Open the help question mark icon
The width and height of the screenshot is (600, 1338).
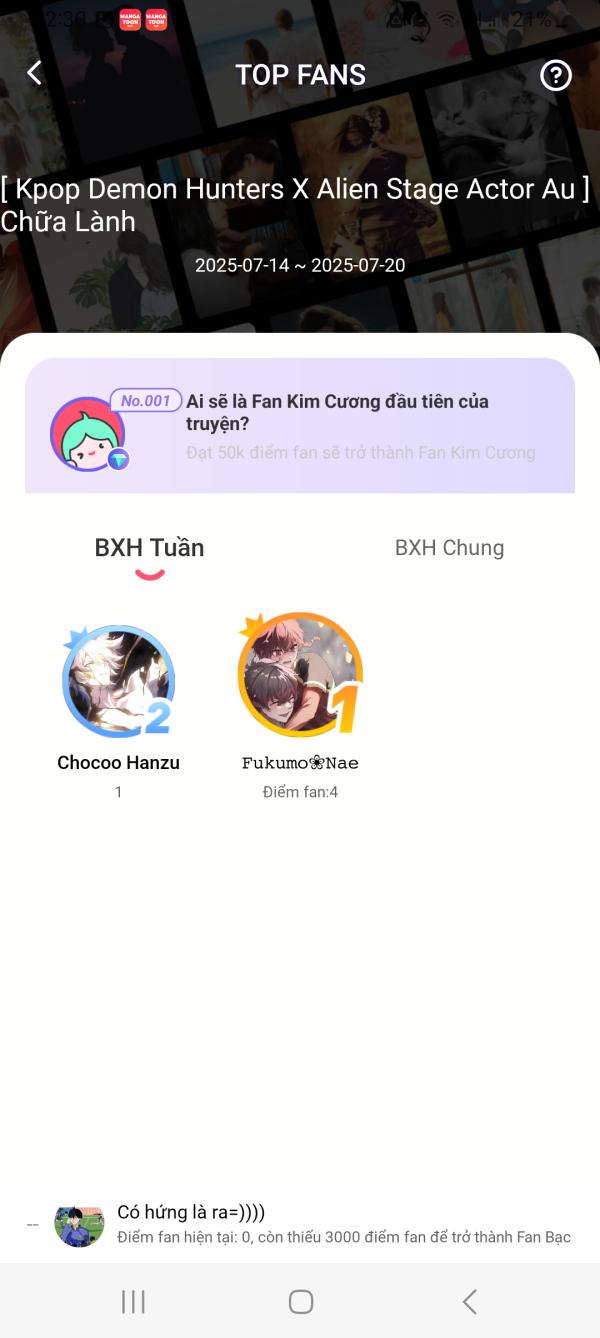point(556,75)
